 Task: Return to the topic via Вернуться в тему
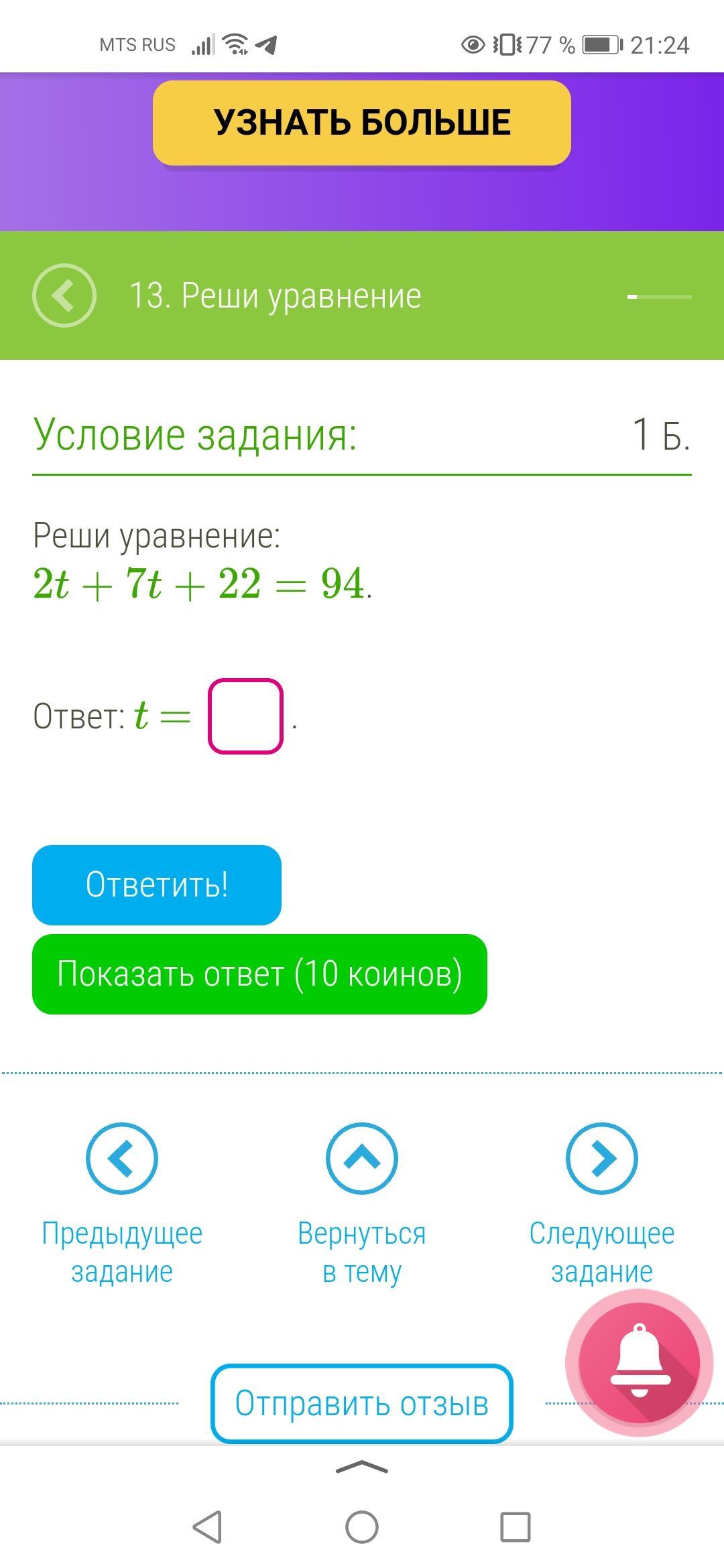pos(362,1159)
